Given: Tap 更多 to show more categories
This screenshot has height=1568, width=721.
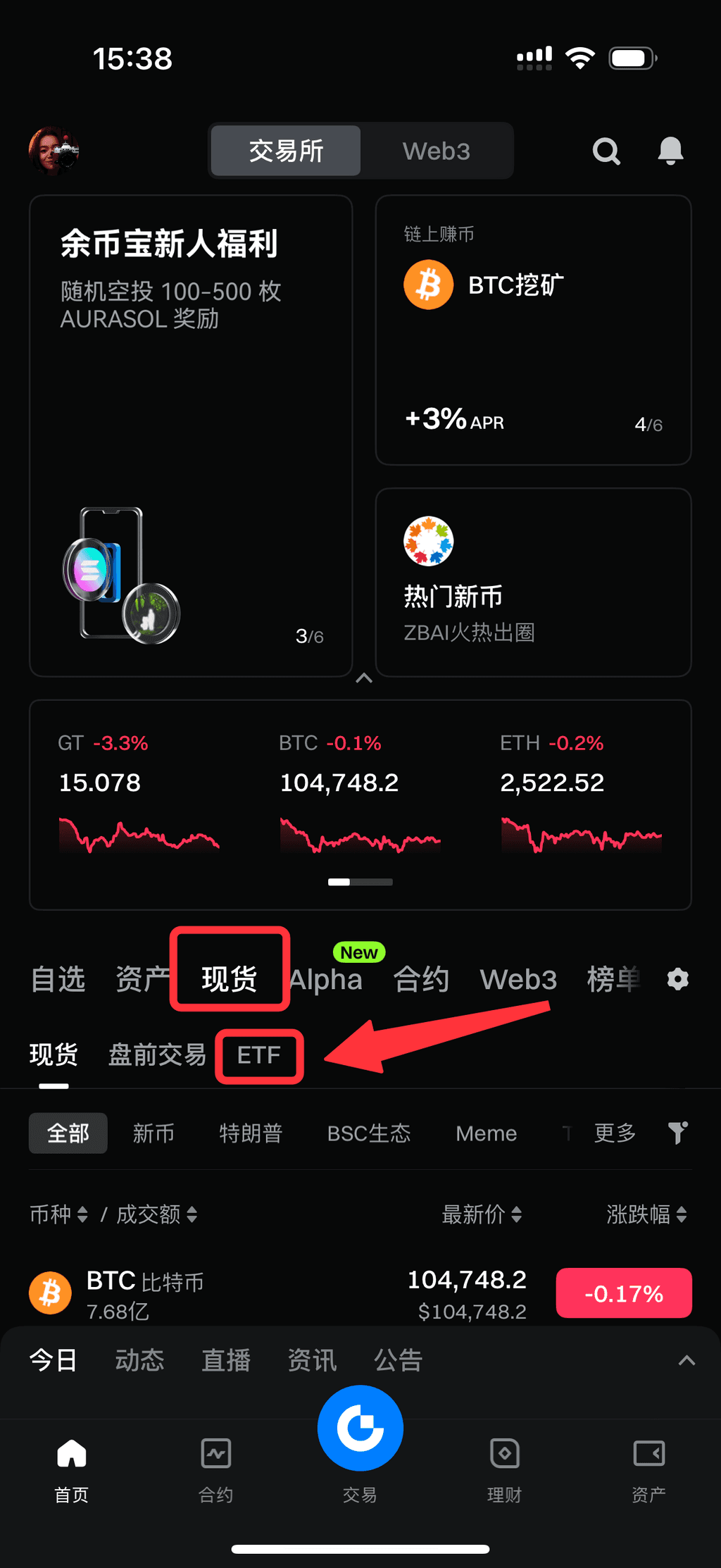Looking at the screenshot, I should 615,1133.
